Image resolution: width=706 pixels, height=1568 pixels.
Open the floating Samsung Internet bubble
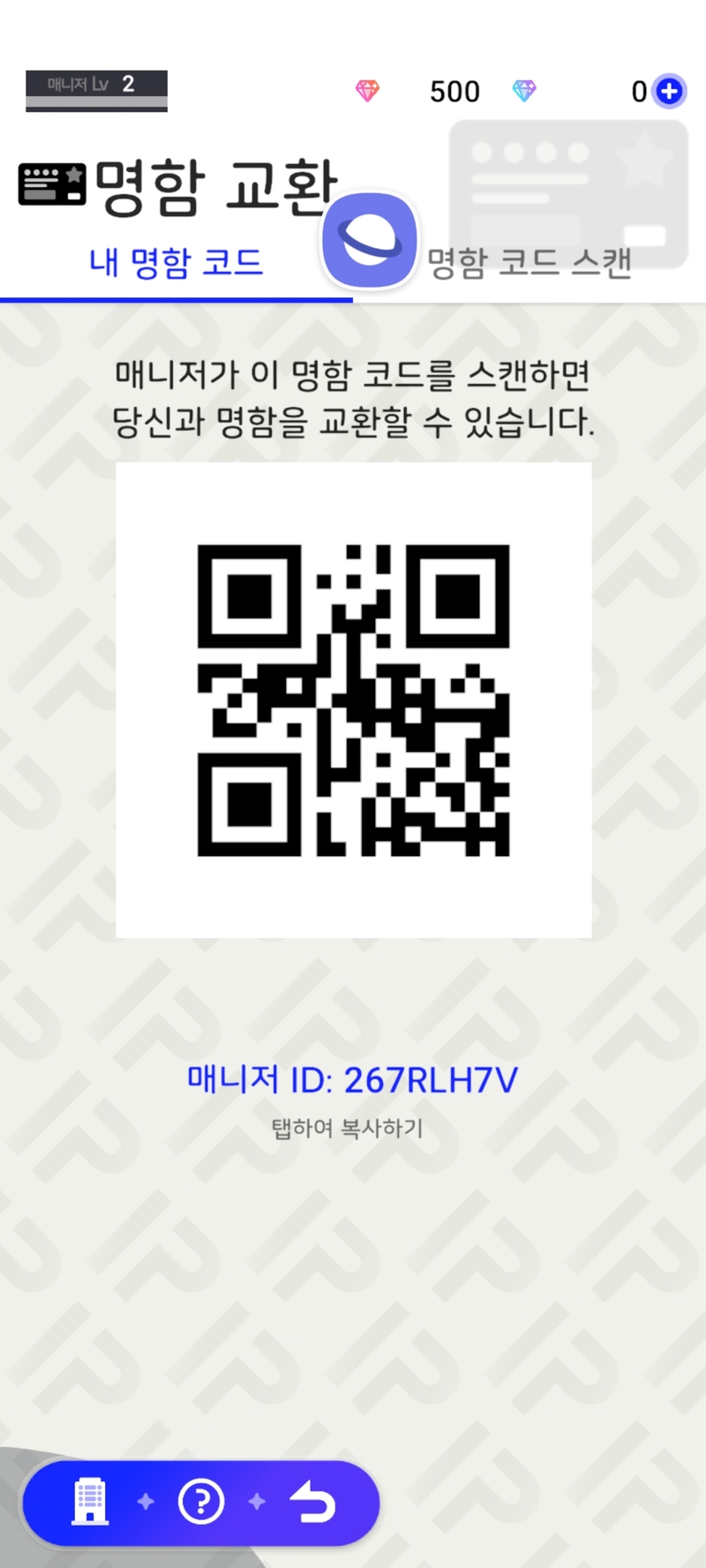point(369,240)
